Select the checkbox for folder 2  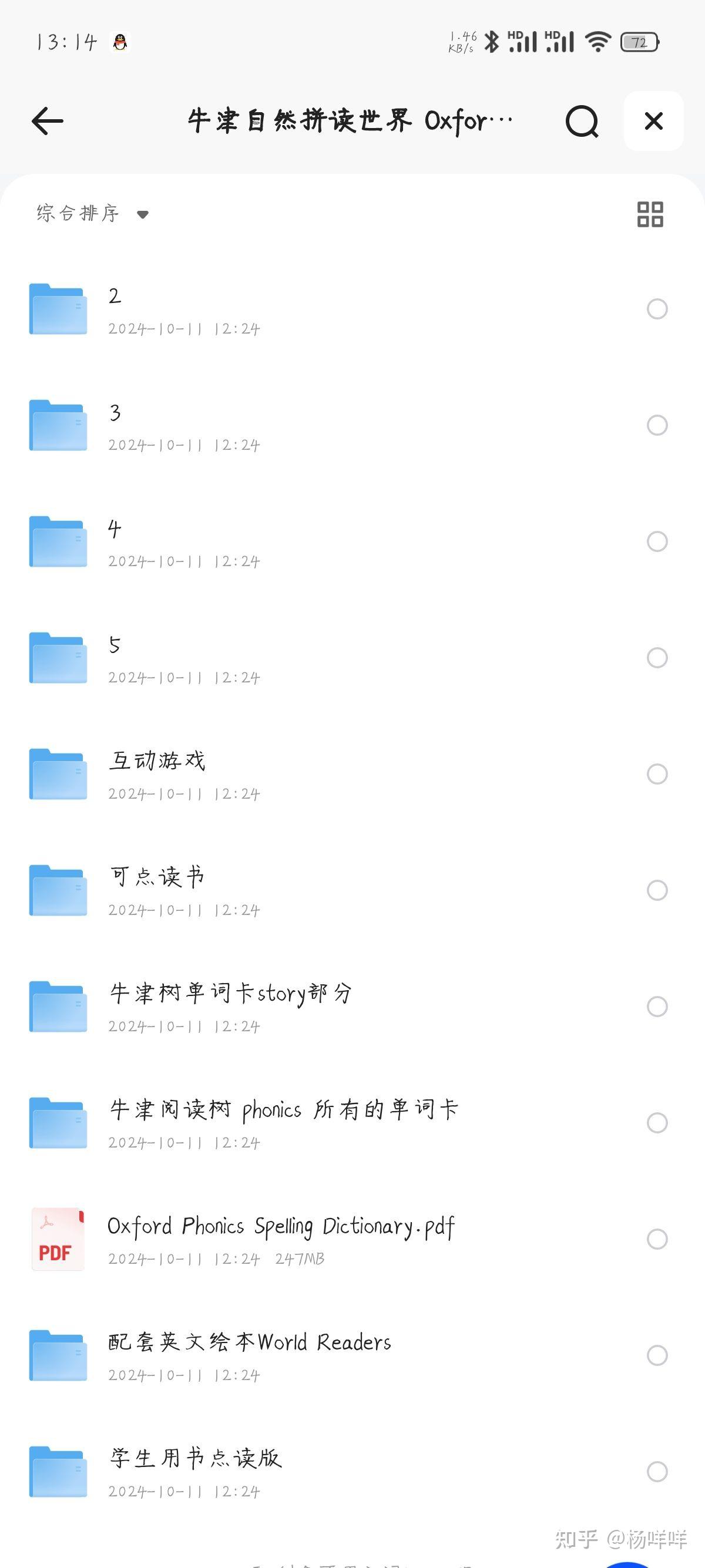click(x=657, y=309)
